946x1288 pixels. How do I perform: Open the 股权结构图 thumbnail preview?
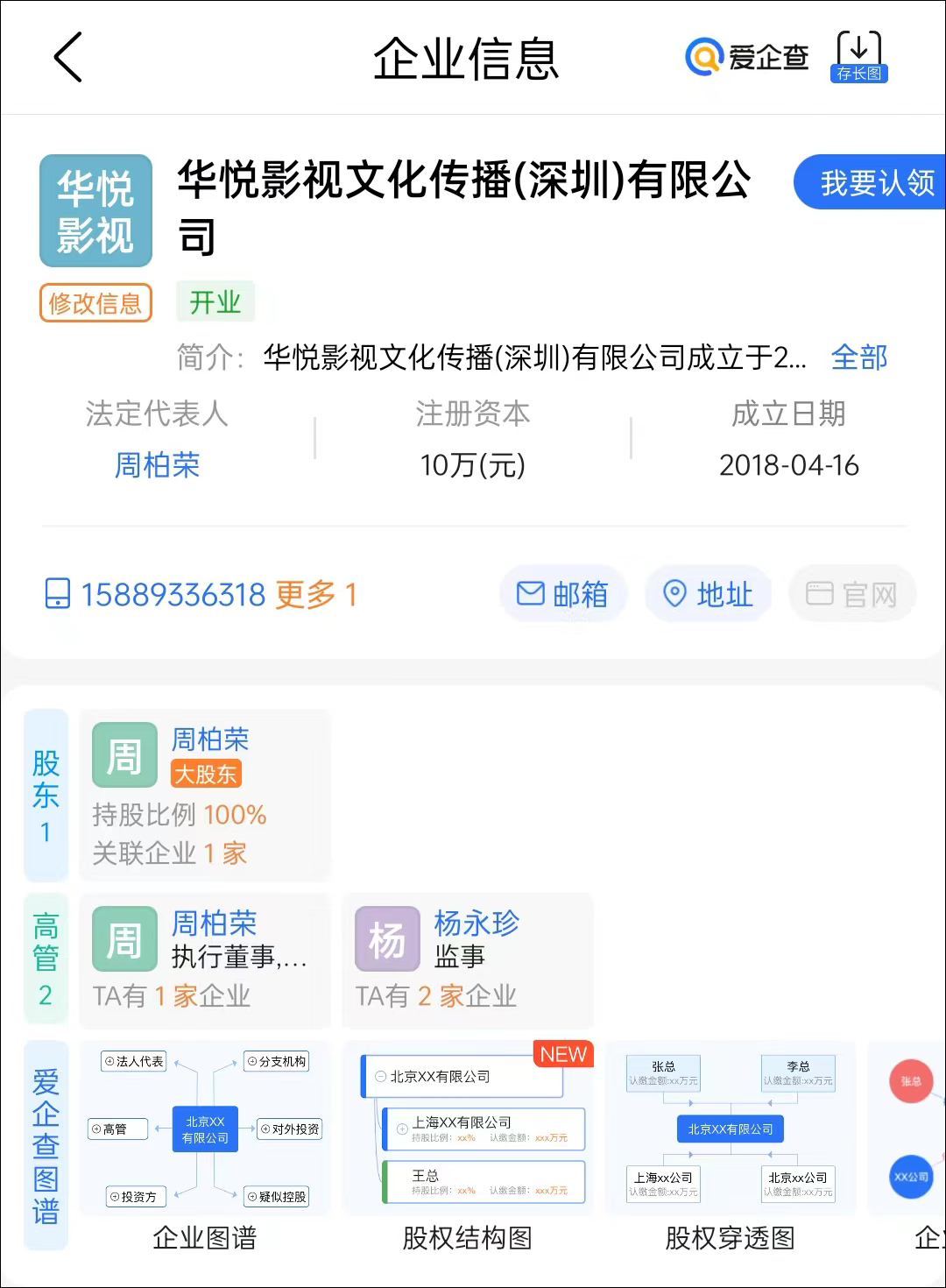(468, 1129)
